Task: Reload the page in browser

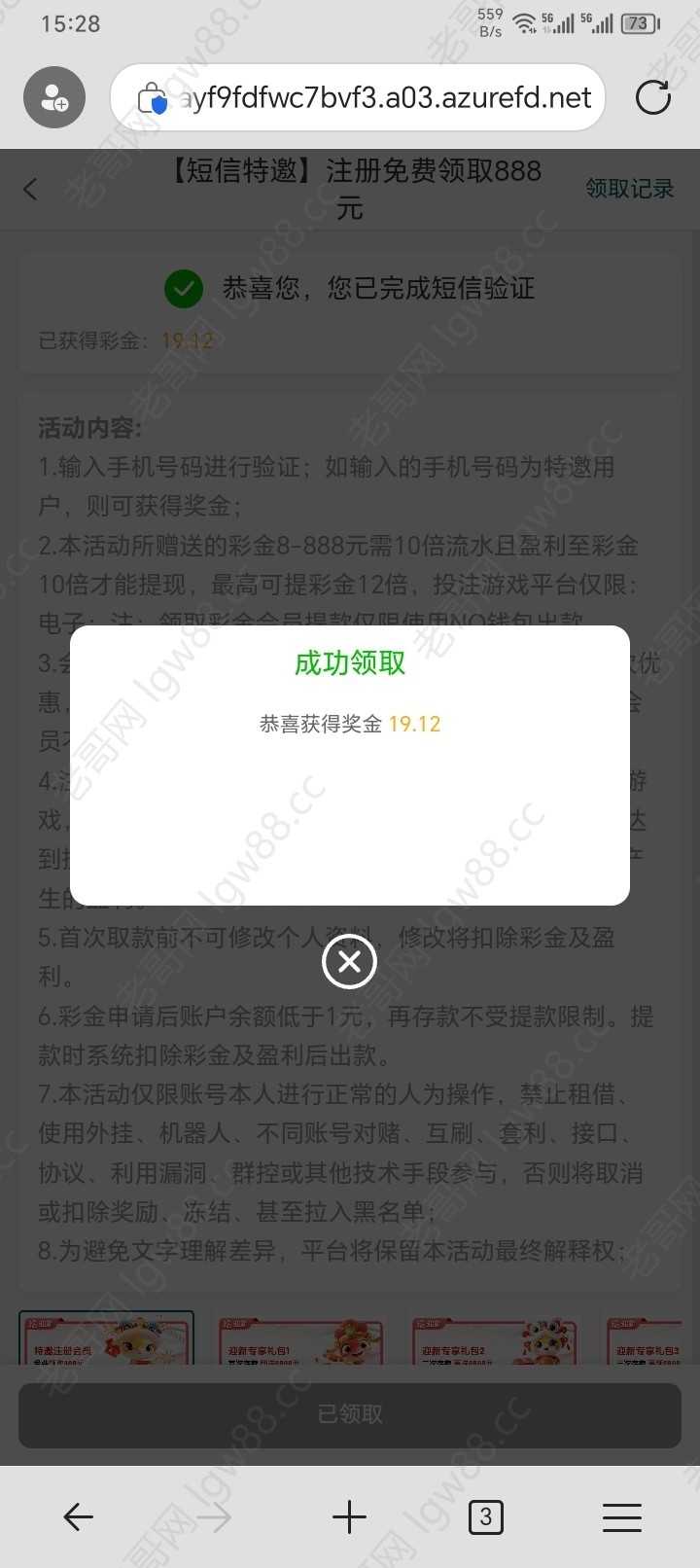Action: (652, 97)
